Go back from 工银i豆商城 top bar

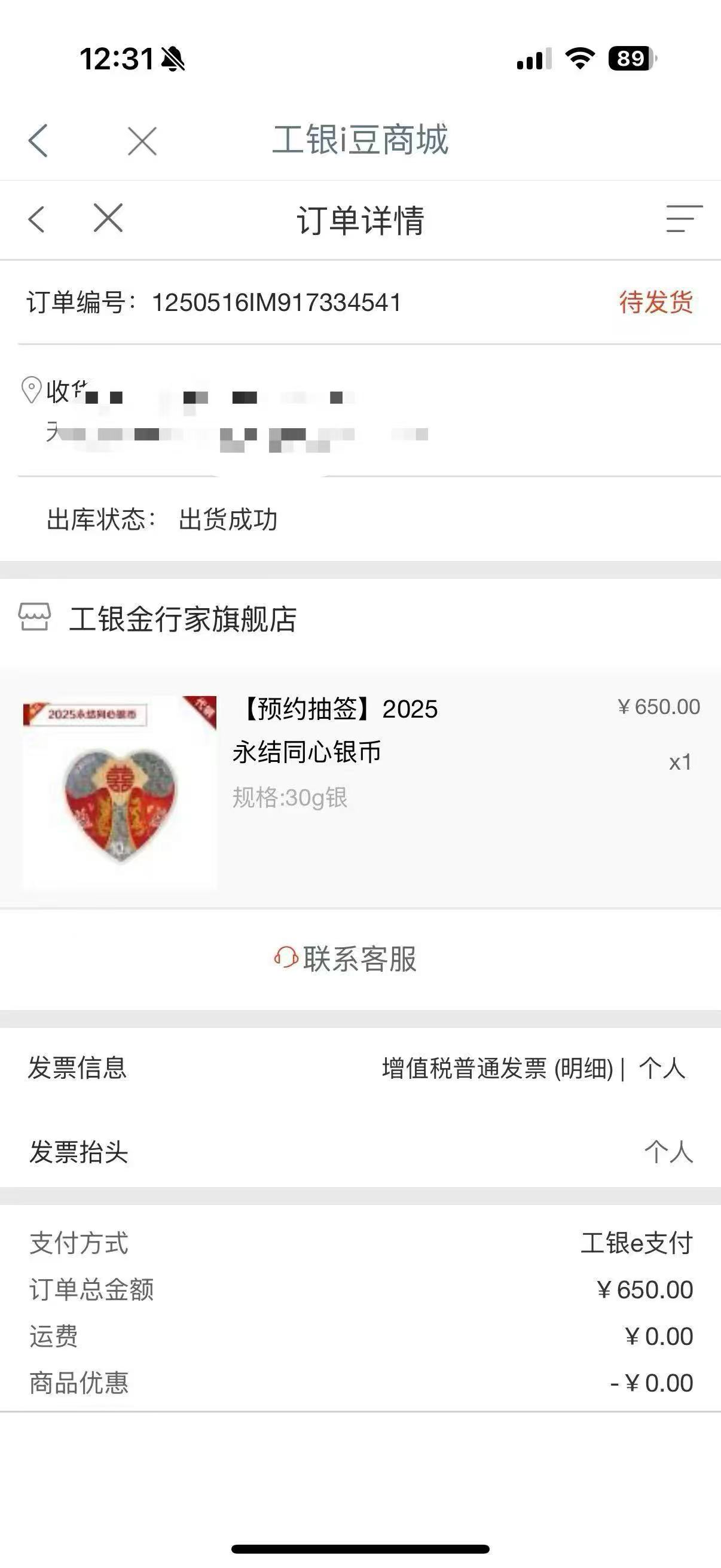pyautogui.click(x=38, y=141)
